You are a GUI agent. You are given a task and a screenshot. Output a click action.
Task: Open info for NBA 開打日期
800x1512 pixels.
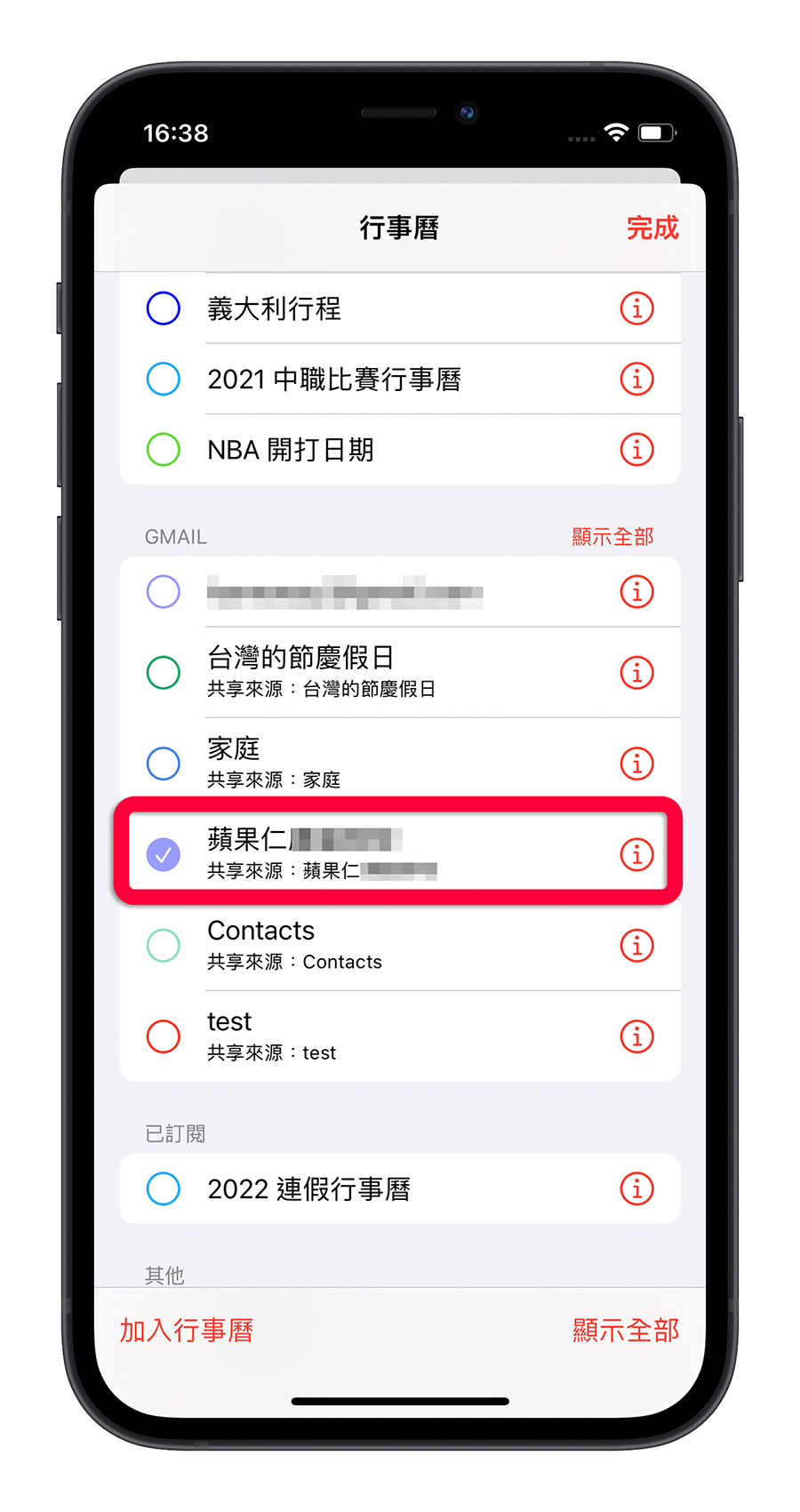[636, 449]
